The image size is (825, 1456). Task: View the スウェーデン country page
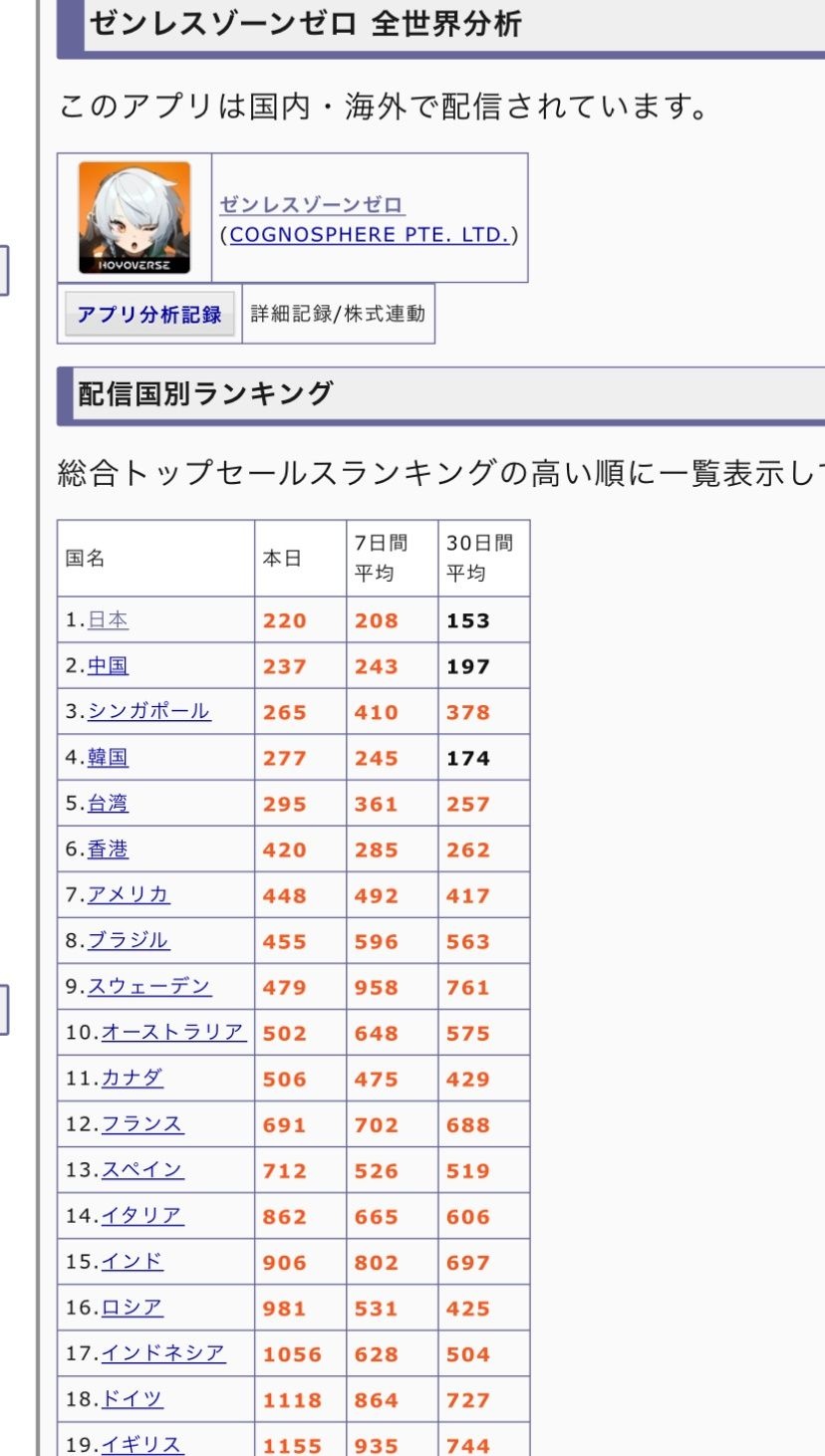click(148, 987)
